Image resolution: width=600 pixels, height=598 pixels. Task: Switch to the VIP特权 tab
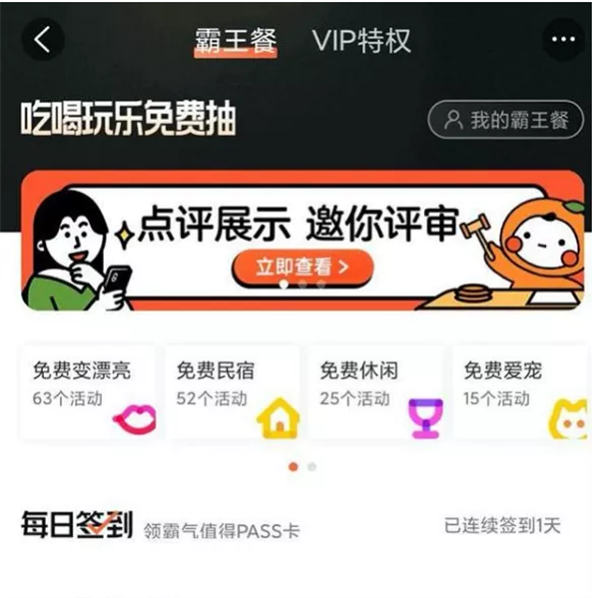[361, 40]
